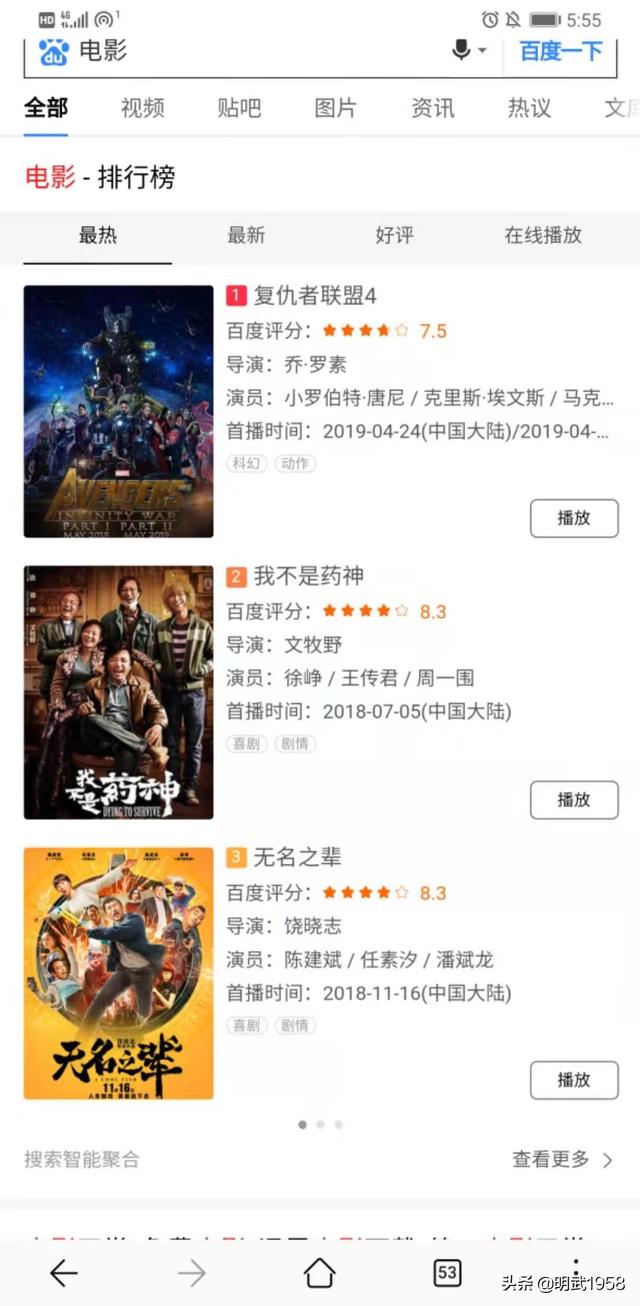Viewport: 640px width, 1306px height.
Task: View the 无名之辈 poster
Action: [119, 973]
